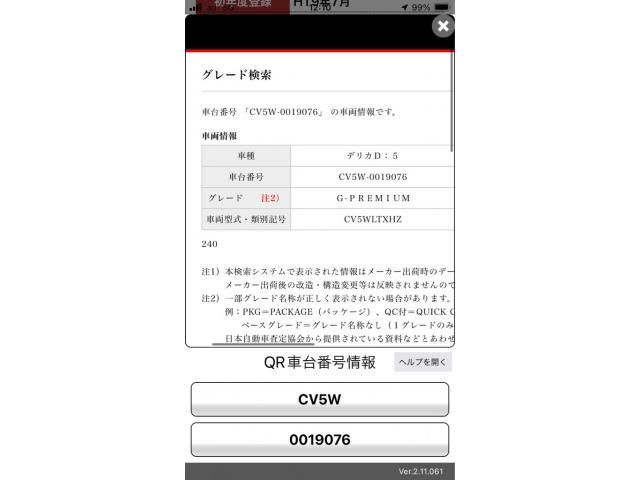
Task: Tap the 0019076 chassis number button
Action: coord(319,439)
